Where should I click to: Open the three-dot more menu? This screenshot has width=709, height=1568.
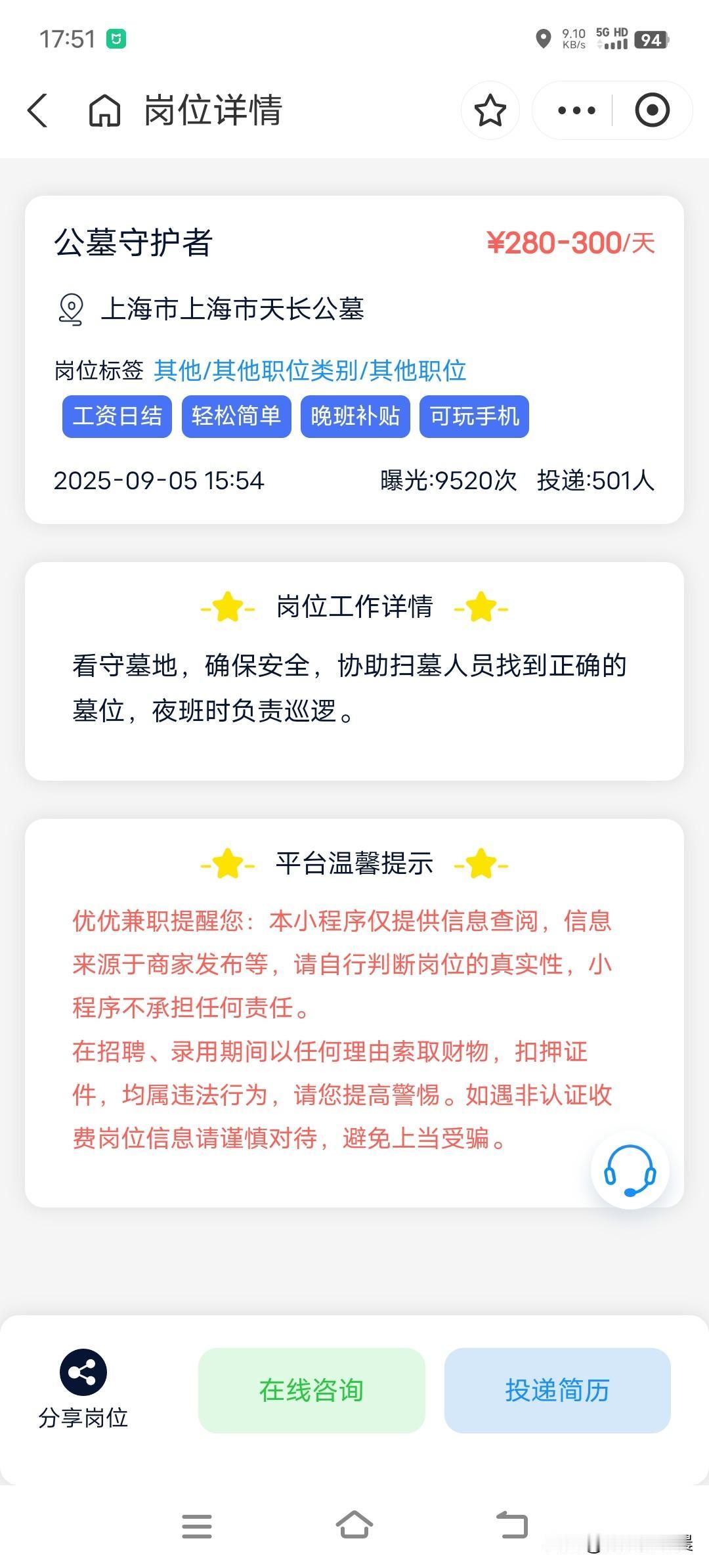click(x=576, y=110)
